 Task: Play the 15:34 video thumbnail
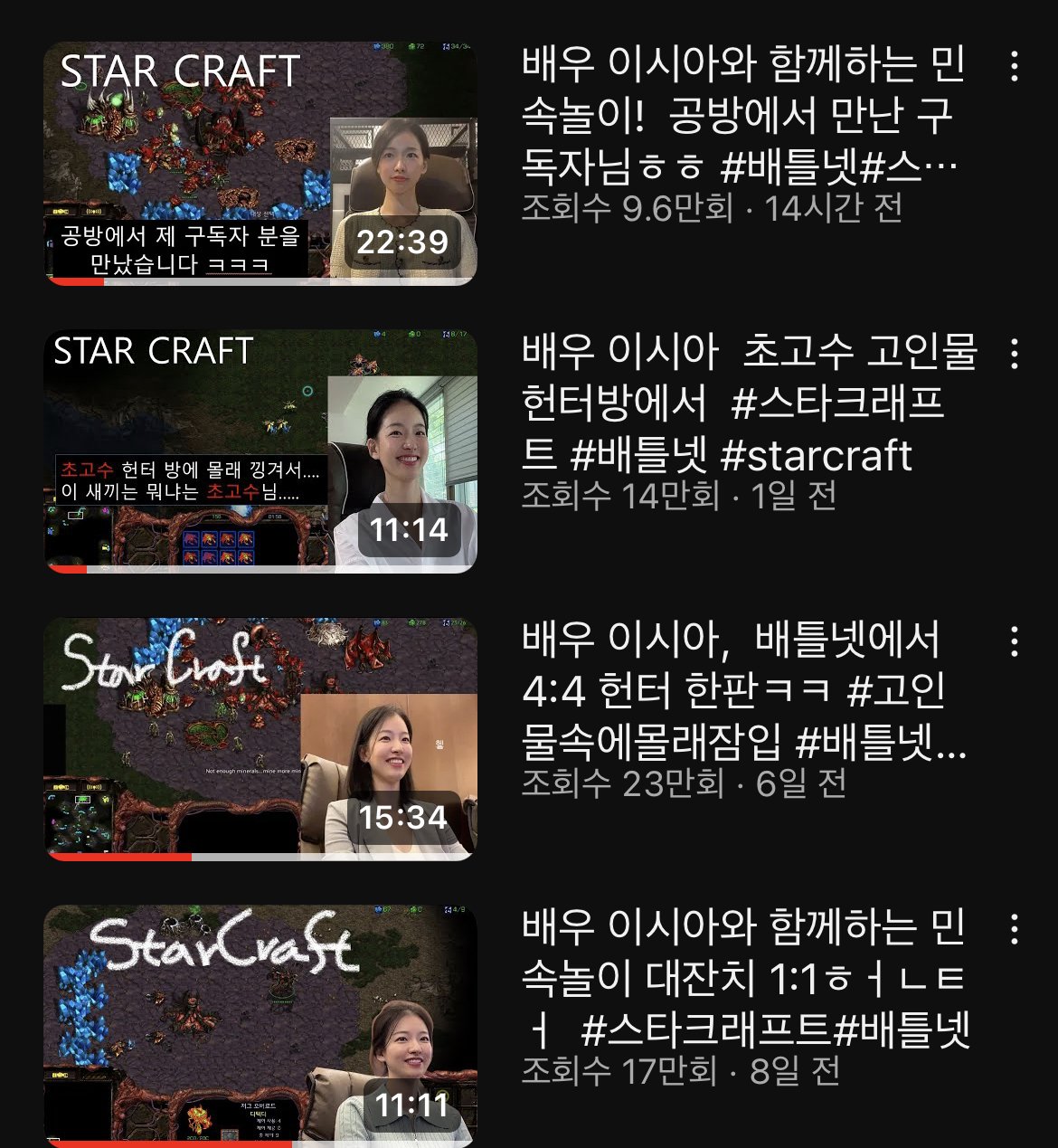[260, 738]
